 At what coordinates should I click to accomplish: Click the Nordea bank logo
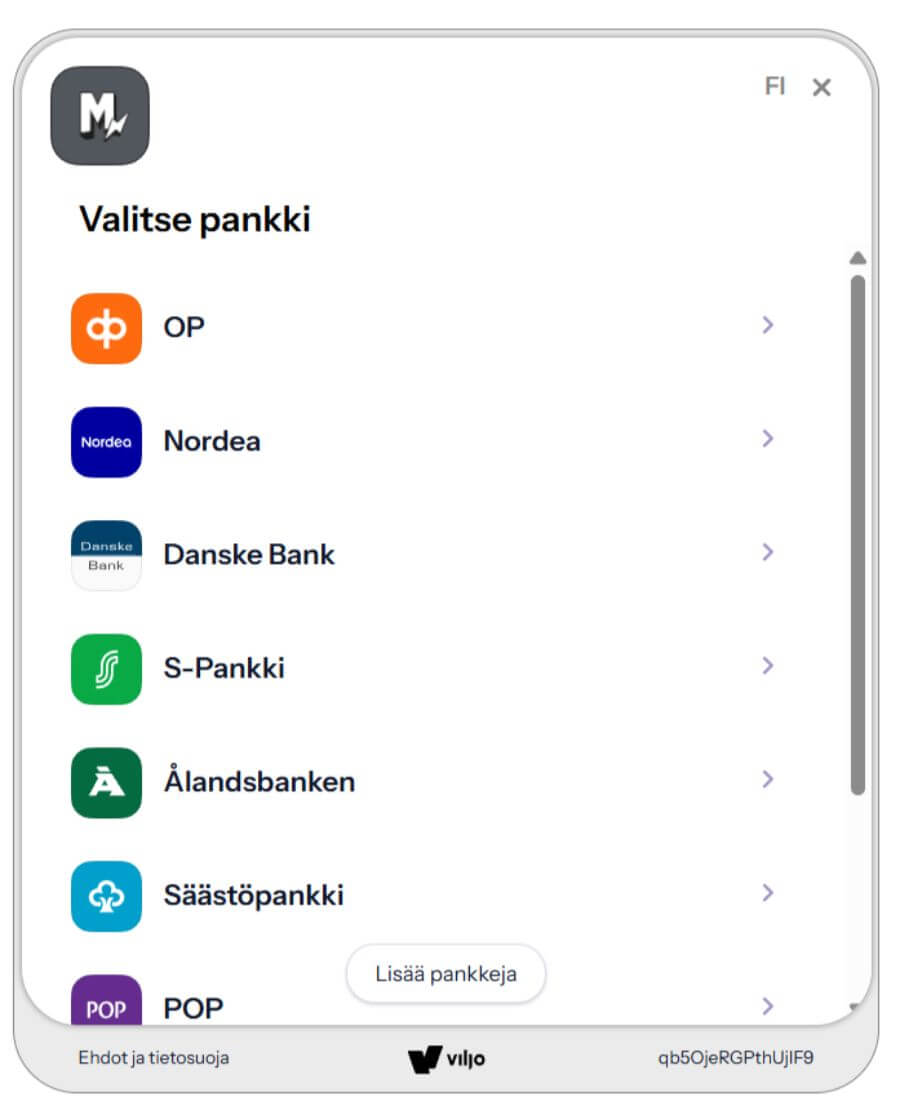[x=105, y=441]
